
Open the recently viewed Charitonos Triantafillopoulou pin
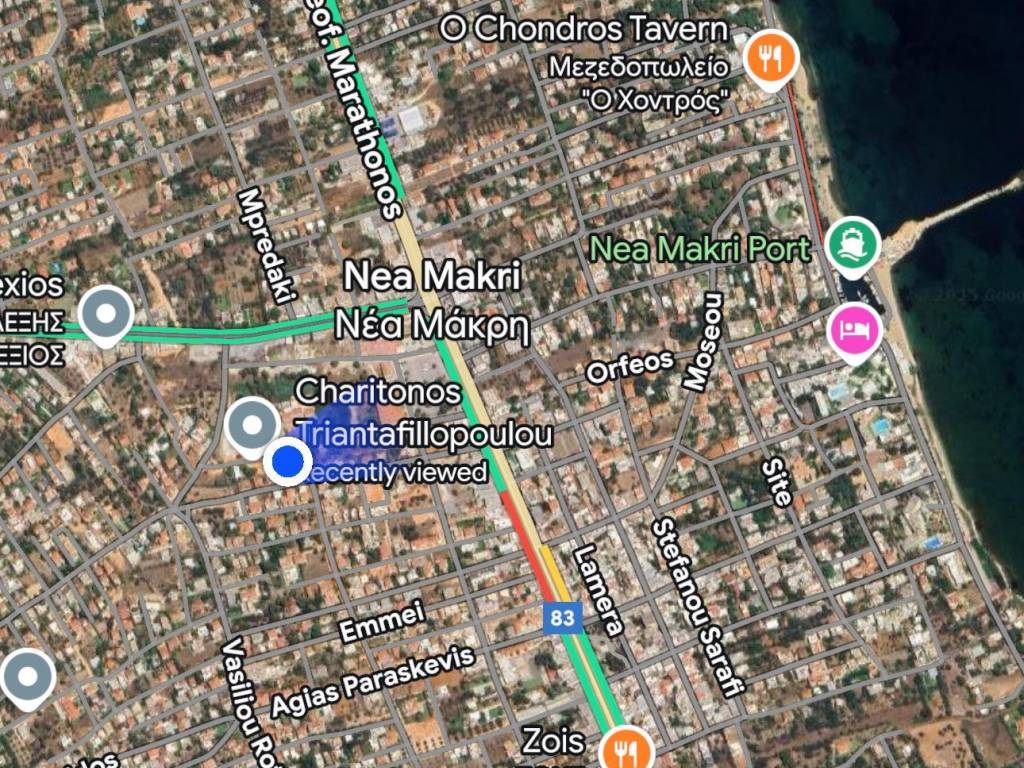(252, 424)
